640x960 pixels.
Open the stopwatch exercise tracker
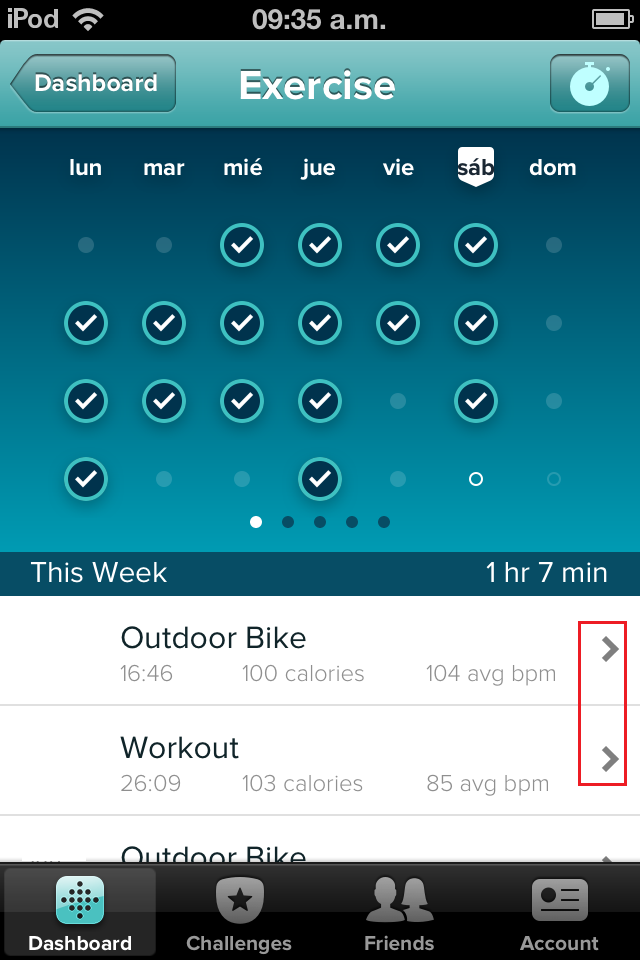click(588, 84)
